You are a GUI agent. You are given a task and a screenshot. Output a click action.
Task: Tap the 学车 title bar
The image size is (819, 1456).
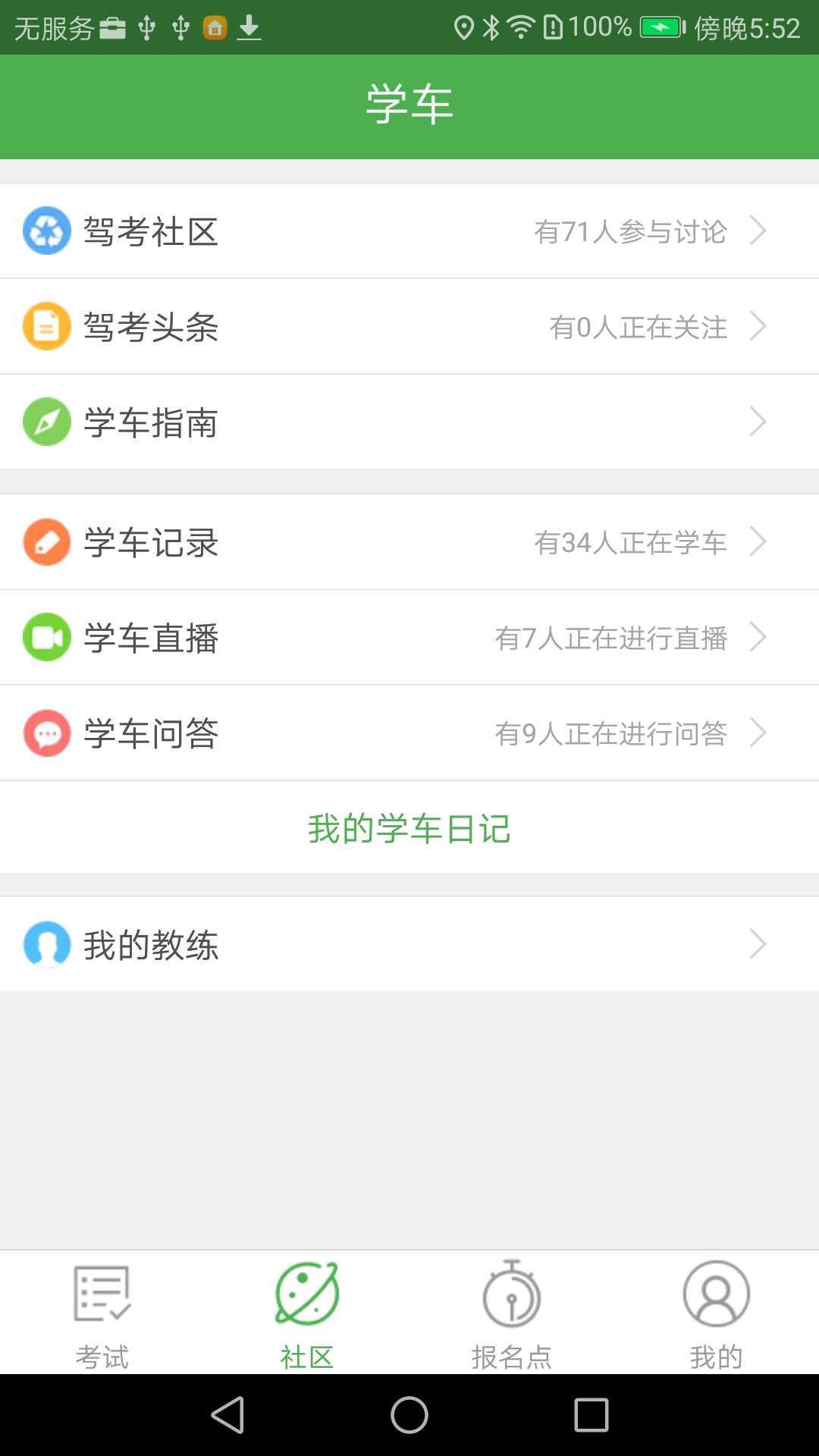(x=409, y=105)
